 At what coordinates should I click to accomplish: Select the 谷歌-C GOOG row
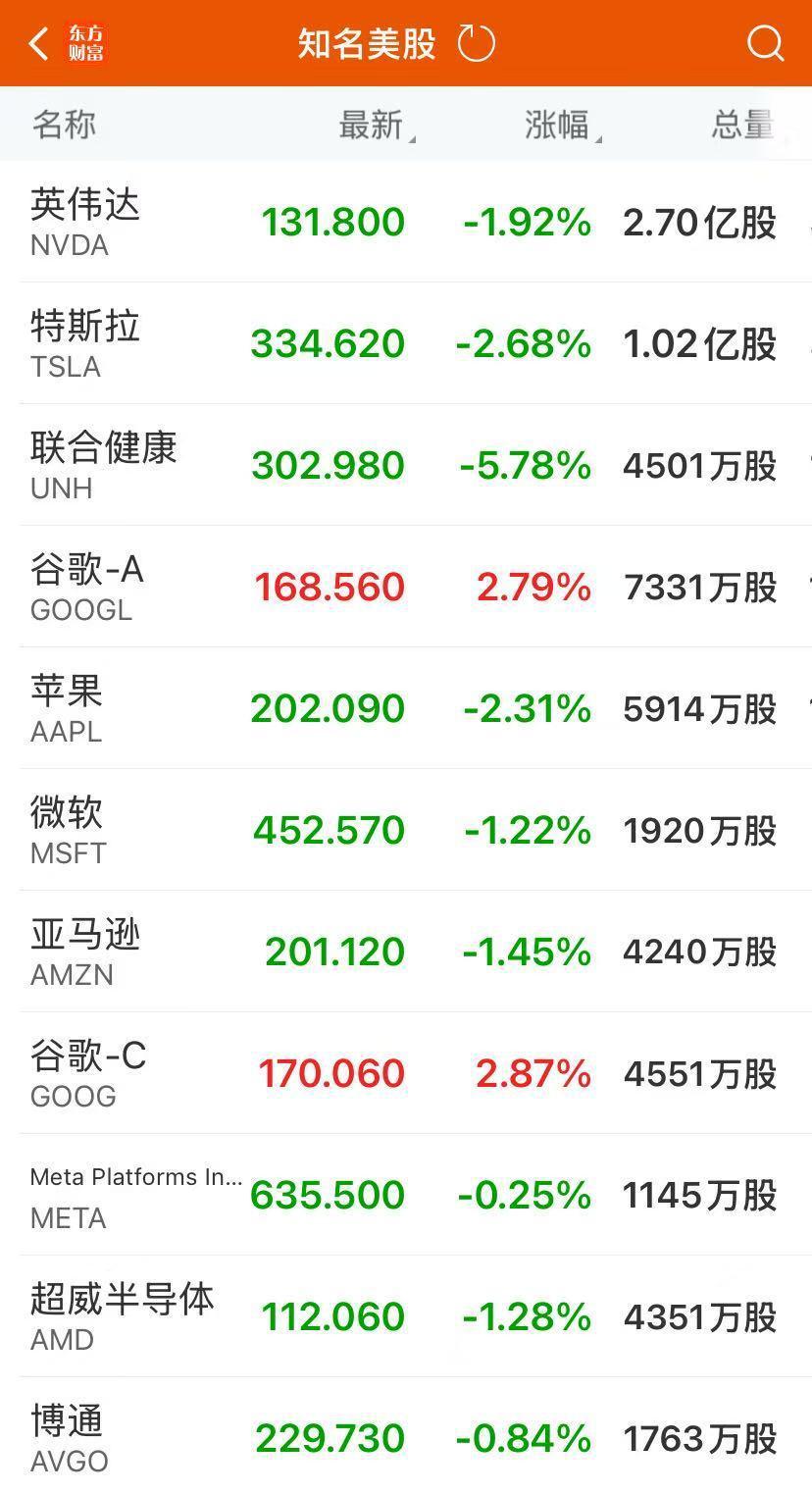[406, 1073]
